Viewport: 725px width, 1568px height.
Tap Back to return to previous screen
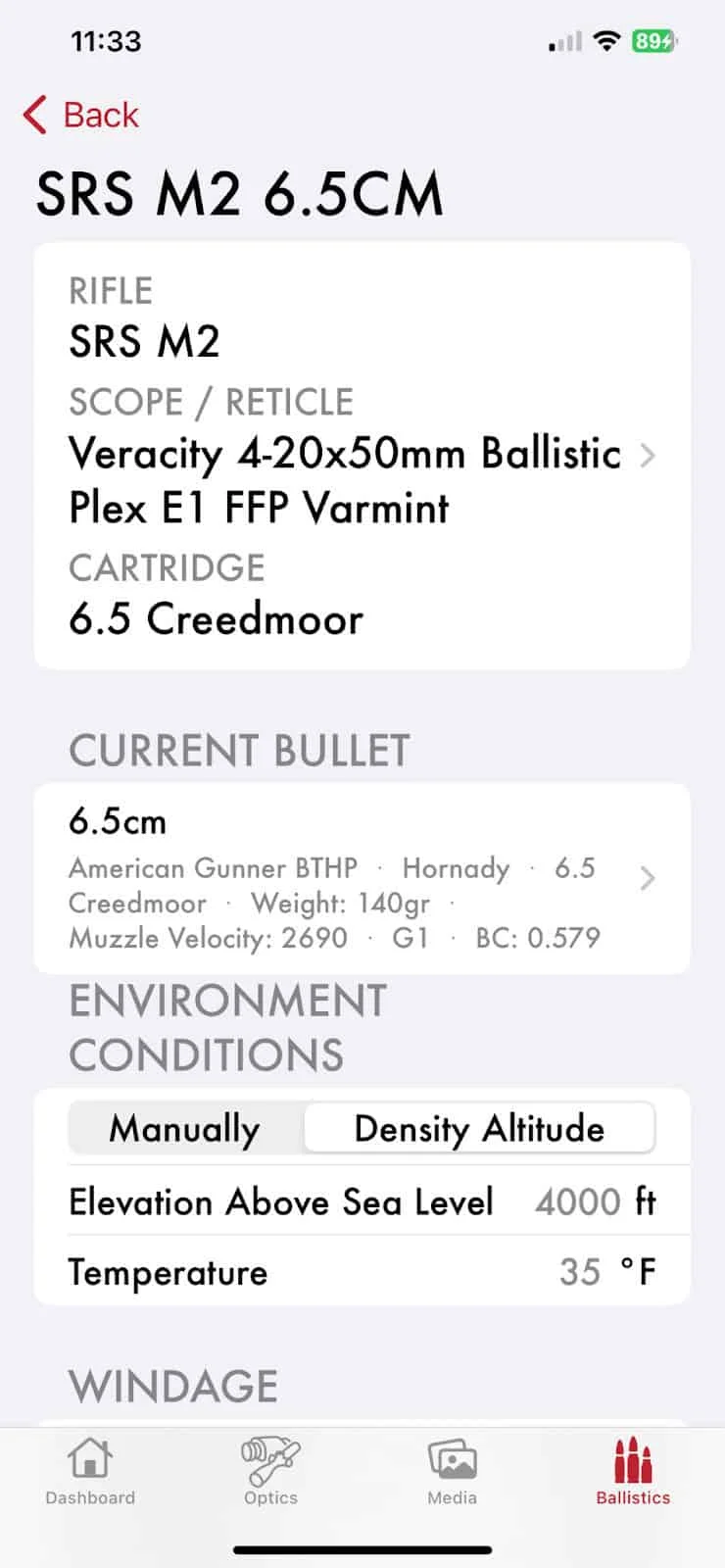pyautogui.click(x=82, y=115)
